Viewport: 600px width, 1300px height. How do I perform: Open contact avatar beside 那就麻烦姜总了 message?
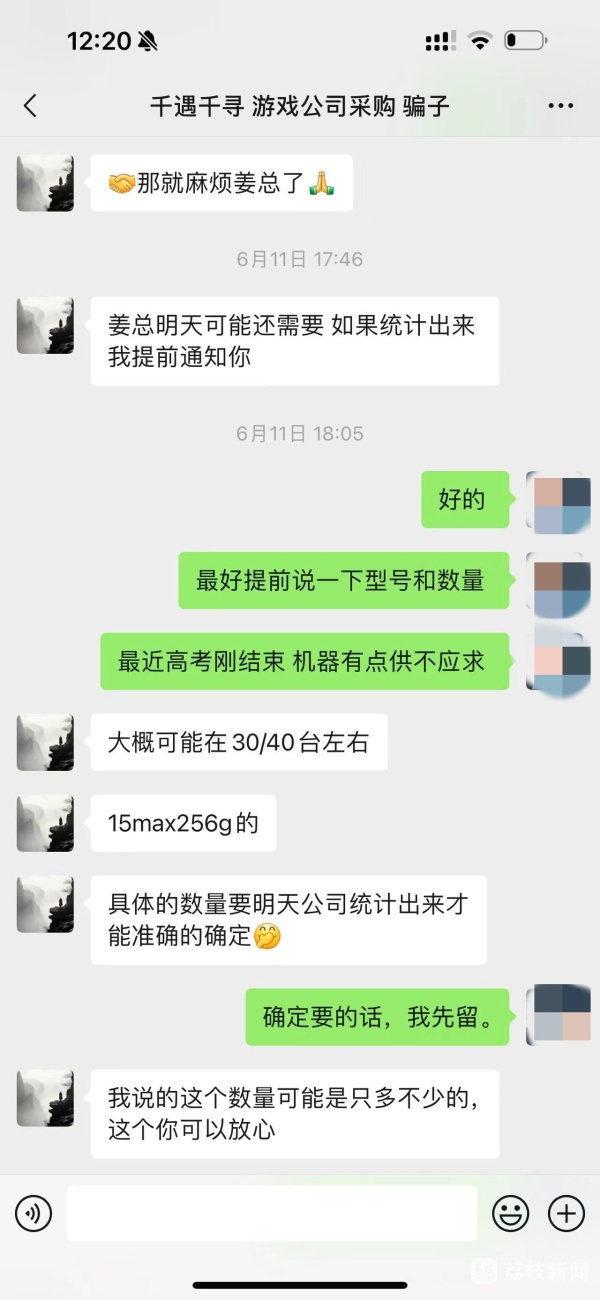[45, 183]
